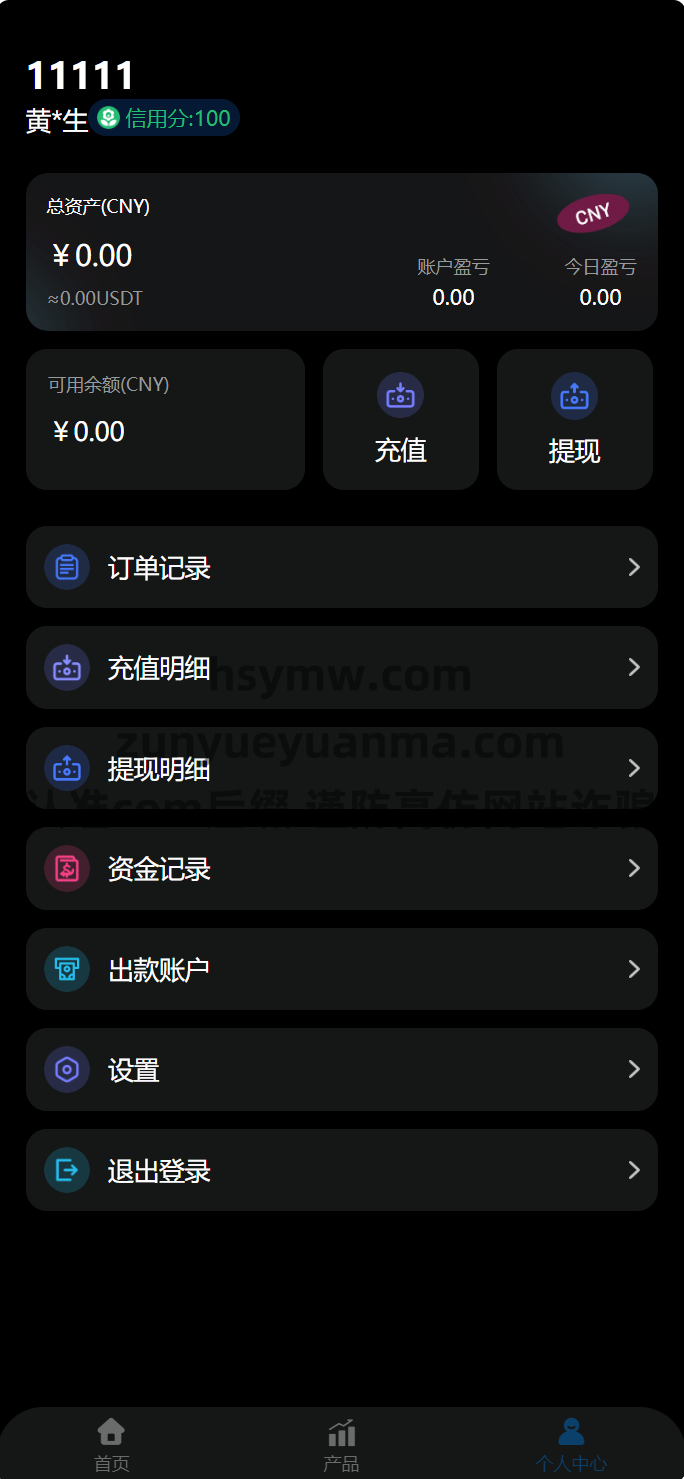The width and height of the screenshot is (684, 1479).
Task: Tap the 充值 recharge button
Action: (x=400, y=420)
